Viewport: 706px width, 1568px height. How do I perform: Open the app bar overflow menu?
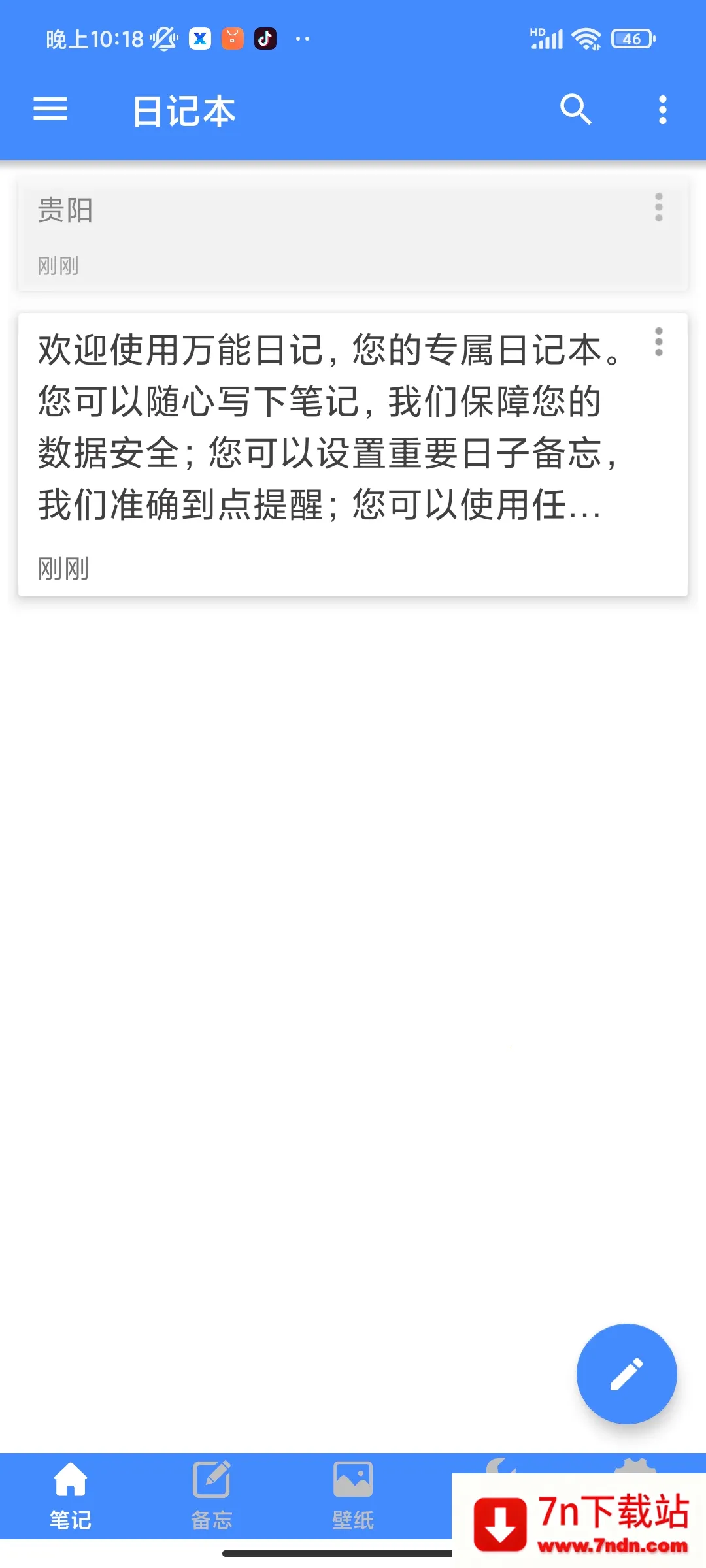(x=662, y=109)
